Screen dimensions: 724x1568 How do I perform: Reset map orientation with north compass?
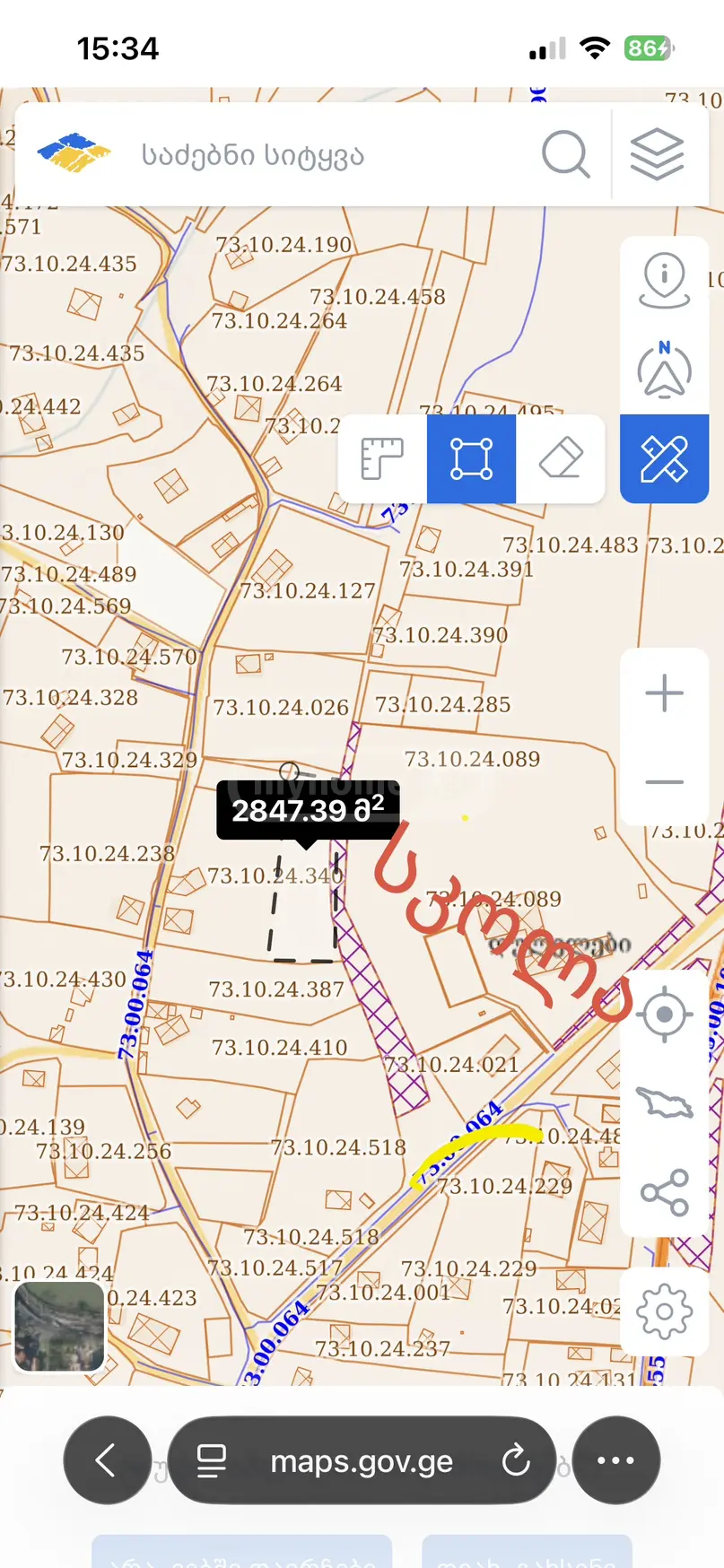tap(664, 370)
